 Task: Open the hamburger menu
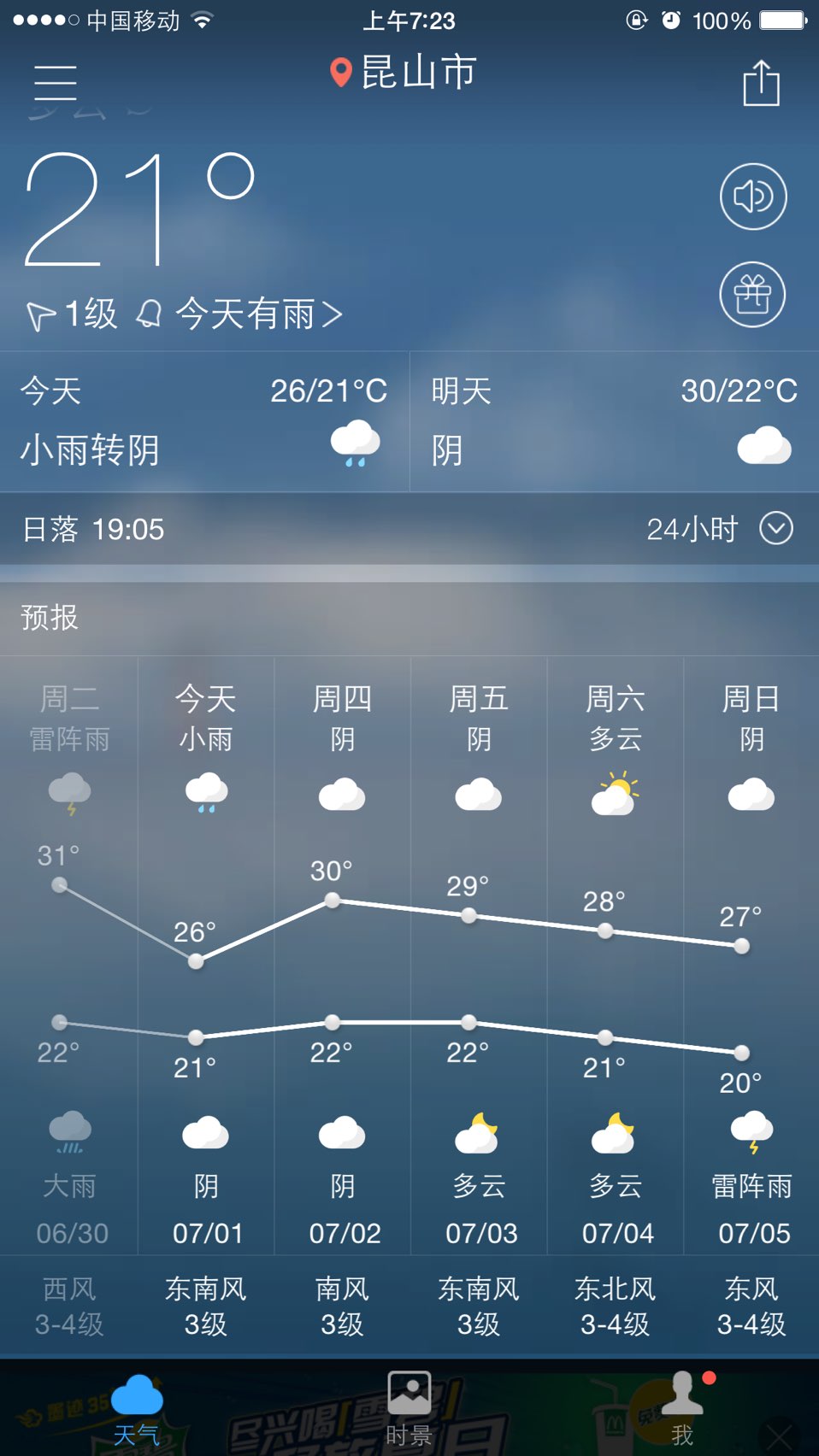(x=56, y=83)
